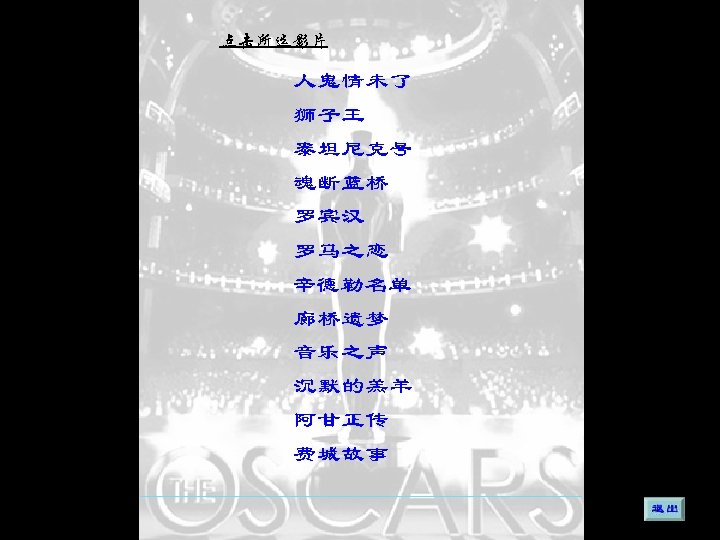
Task: Open the film 罗宾汉
Action: (x=329, y=216)
